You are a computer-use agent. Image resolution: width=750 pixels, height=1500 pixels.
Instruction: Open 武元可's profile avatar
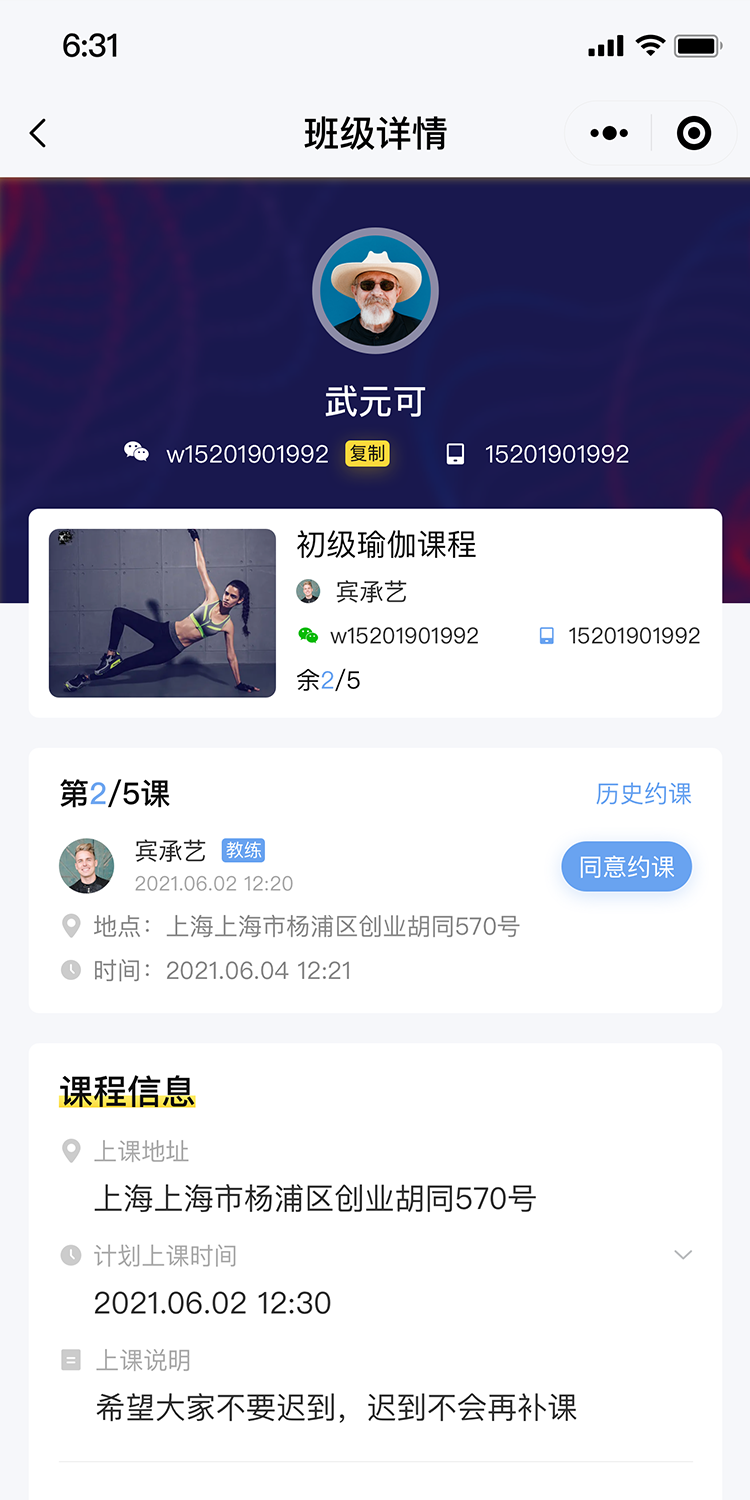pyautogui.click(x=375, y=291)
